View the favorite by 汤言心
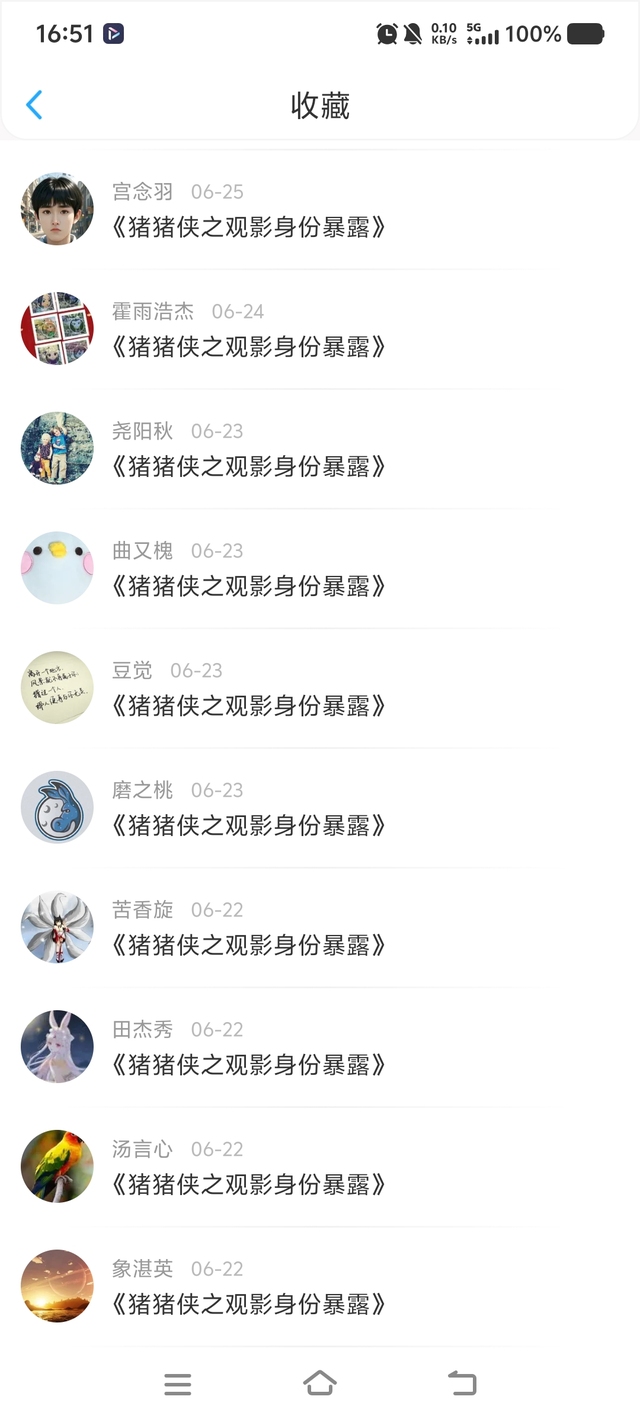Viewport: 640px width, 1422px height. point(248,1185)
